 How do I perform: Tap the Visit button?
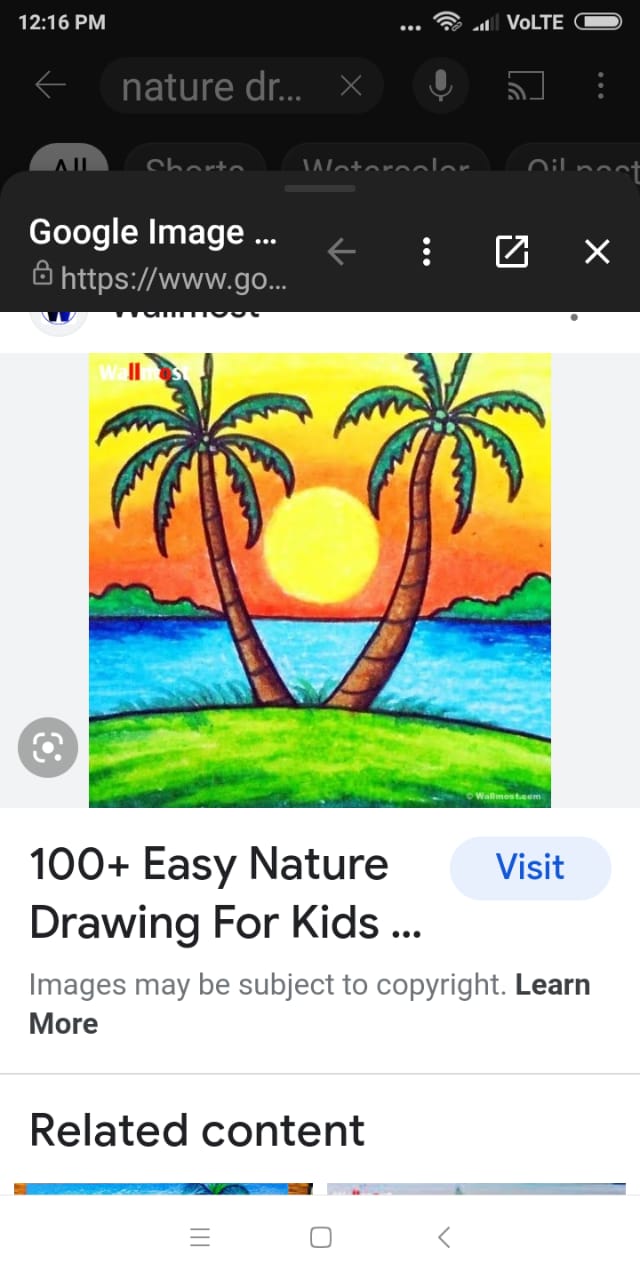pos(530,868)
